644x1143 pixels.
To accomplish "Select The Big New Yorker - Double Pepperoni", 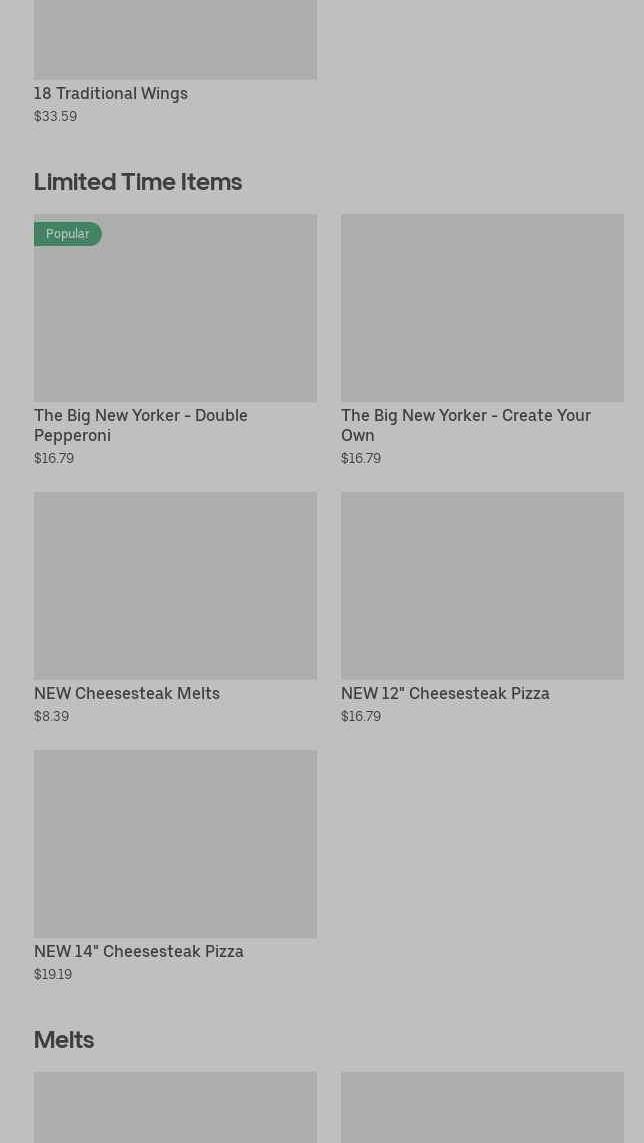I will tap(175, 340).
